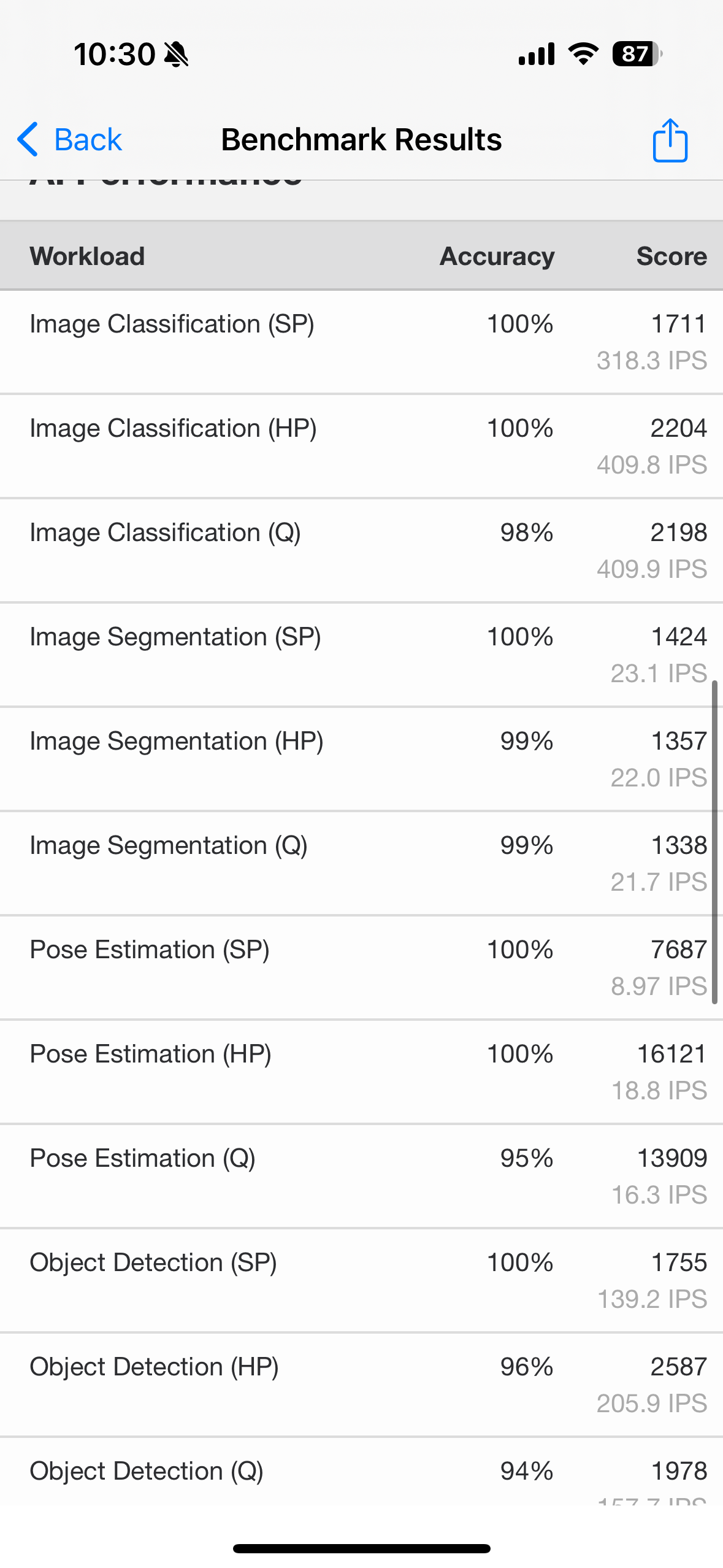This screenshot has height=1568, width=723.
Task: Tap the back chevron icon
Action: click(x=28, y=140)
